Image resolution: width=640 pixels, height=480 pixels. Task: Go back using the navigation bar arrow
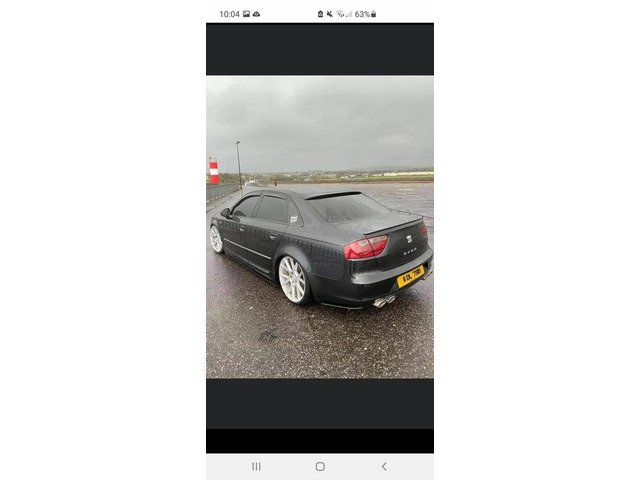(383, 466)
